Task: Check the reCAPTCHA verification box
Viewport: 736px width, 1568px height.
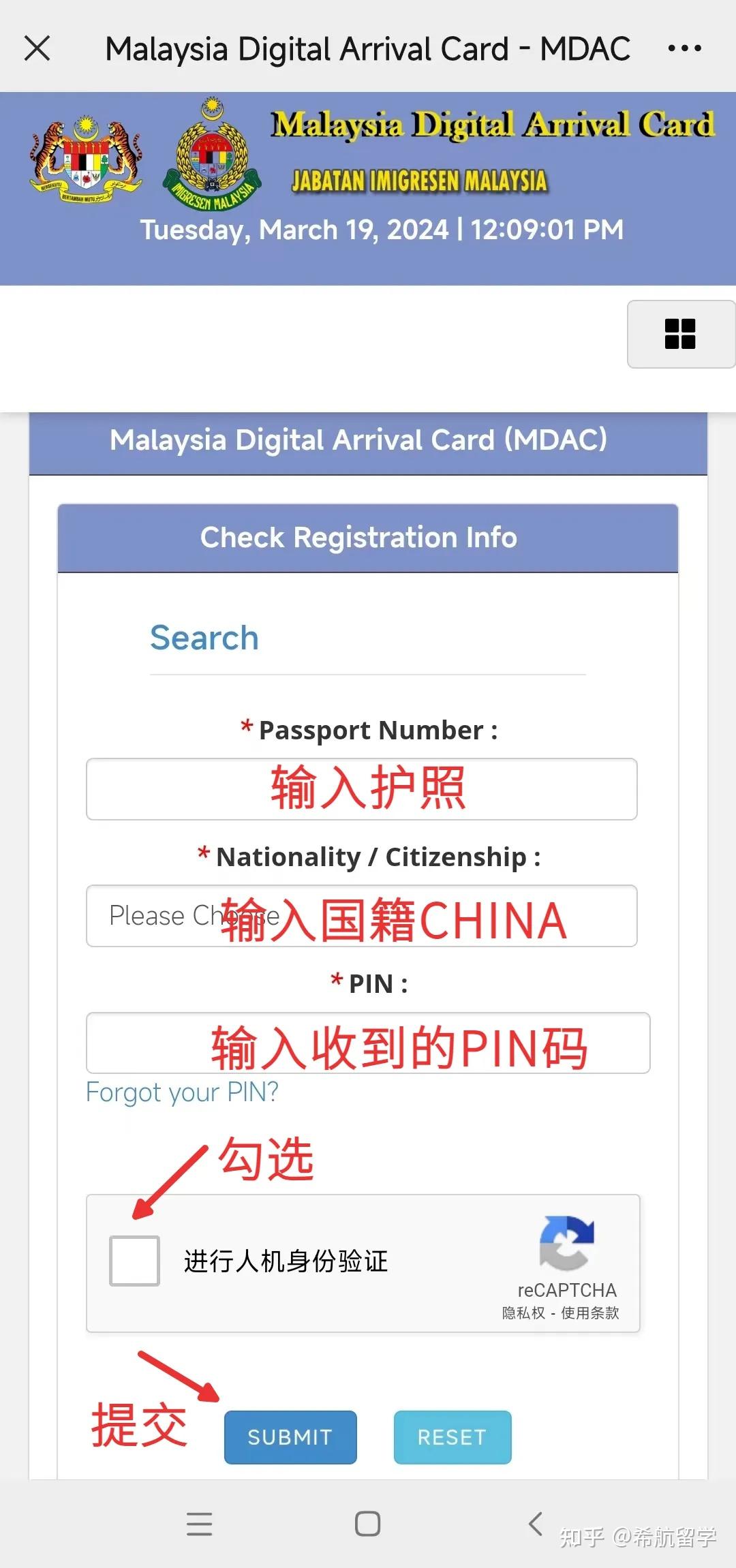Action: click(x=135, y=1261)
